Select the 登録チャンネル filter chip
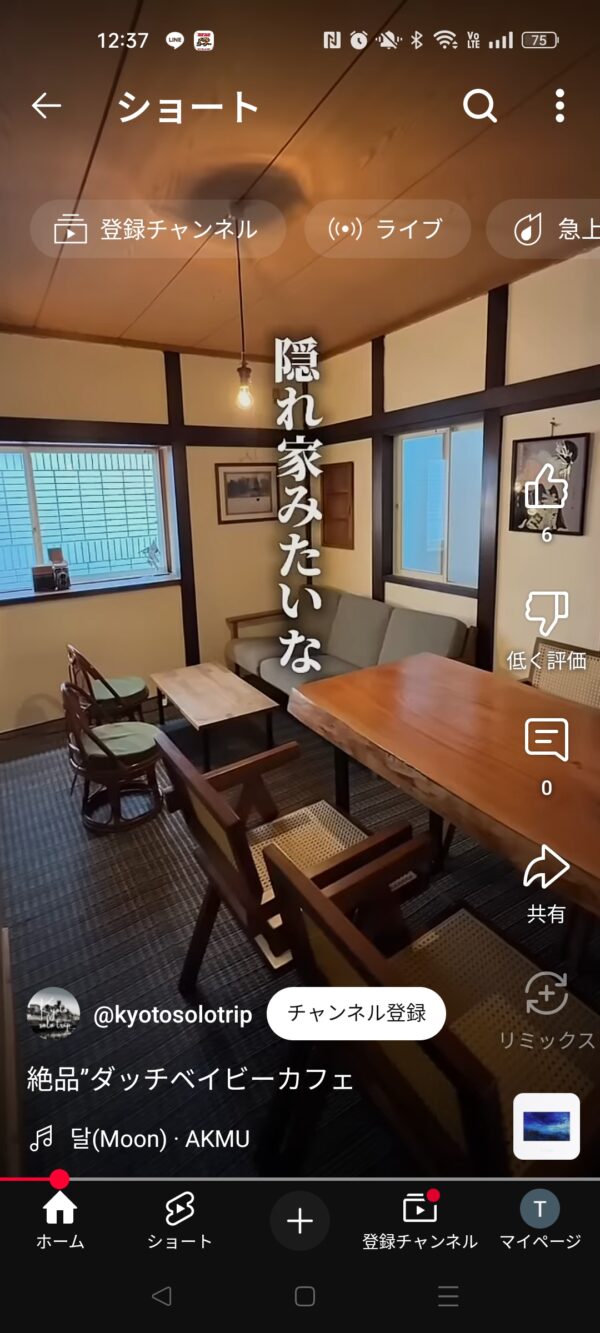 (158, 229)
